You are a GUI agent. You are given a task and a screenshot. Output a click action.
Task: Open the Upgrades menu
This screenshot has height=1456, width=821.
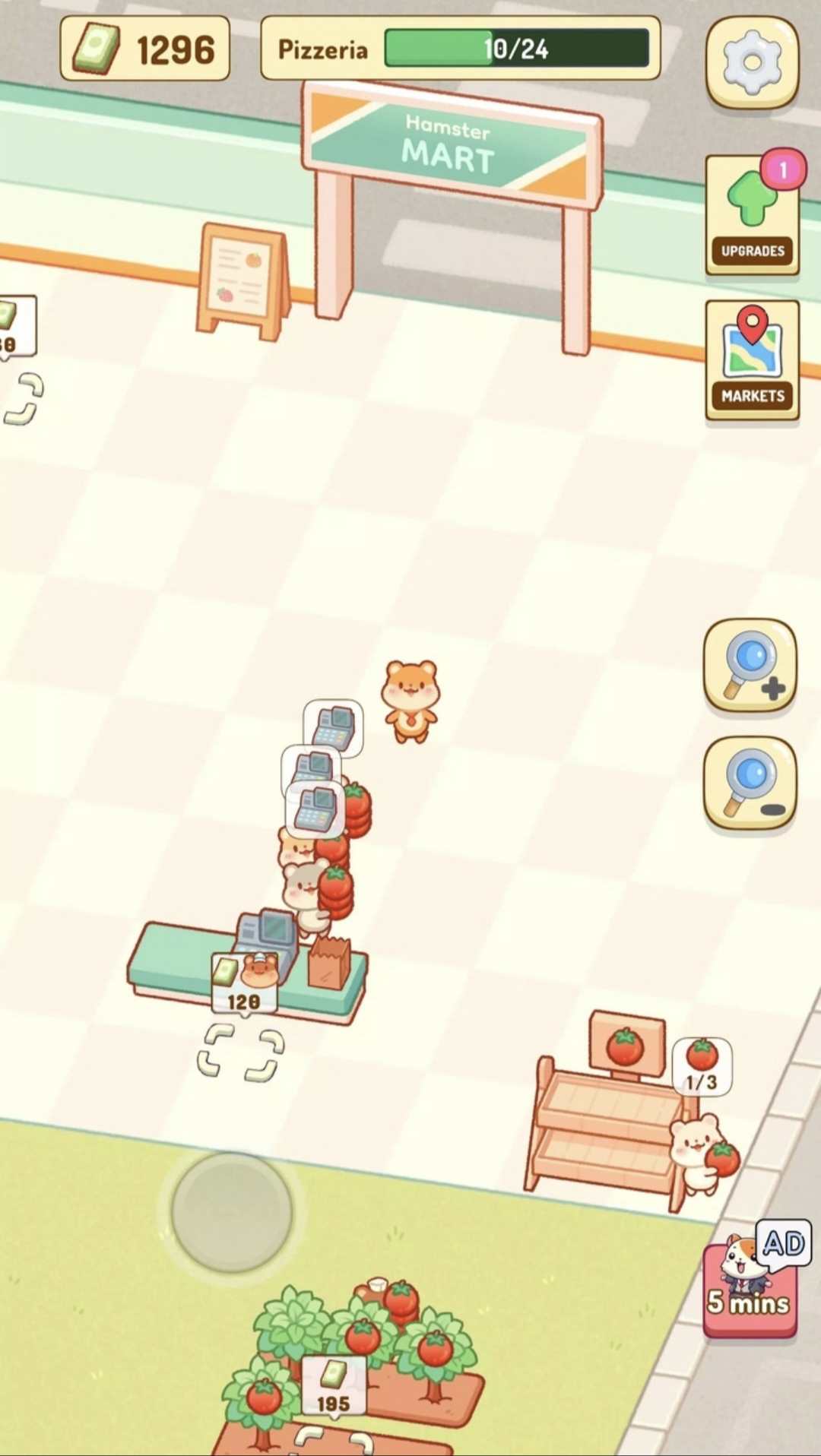[x=752, y=215]
